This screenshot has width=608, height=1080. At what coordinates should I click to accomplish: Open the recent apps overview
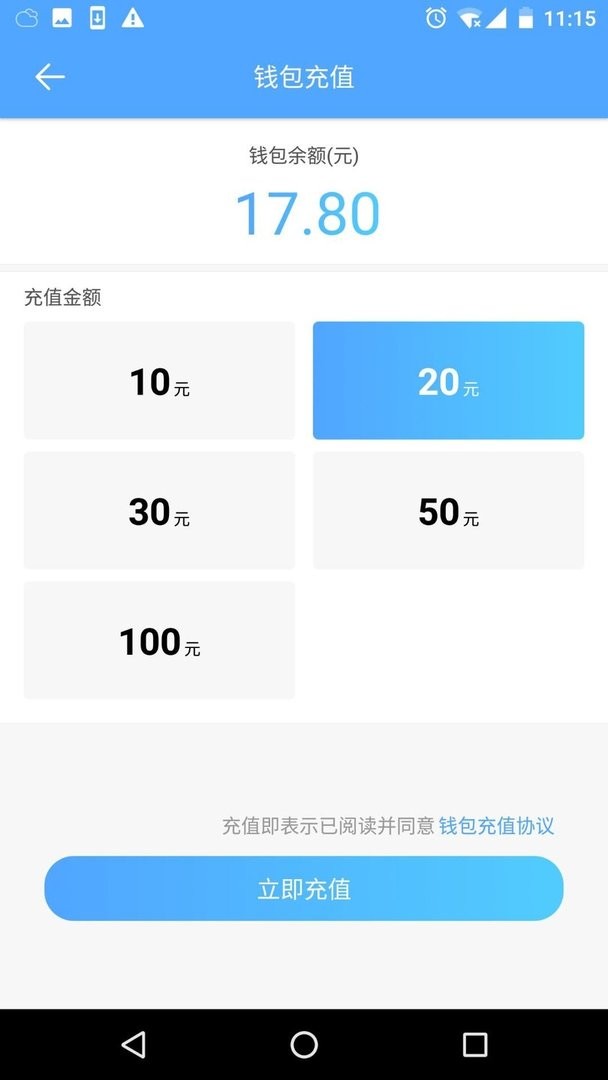pyautogui.click(x=475, y=1045)
